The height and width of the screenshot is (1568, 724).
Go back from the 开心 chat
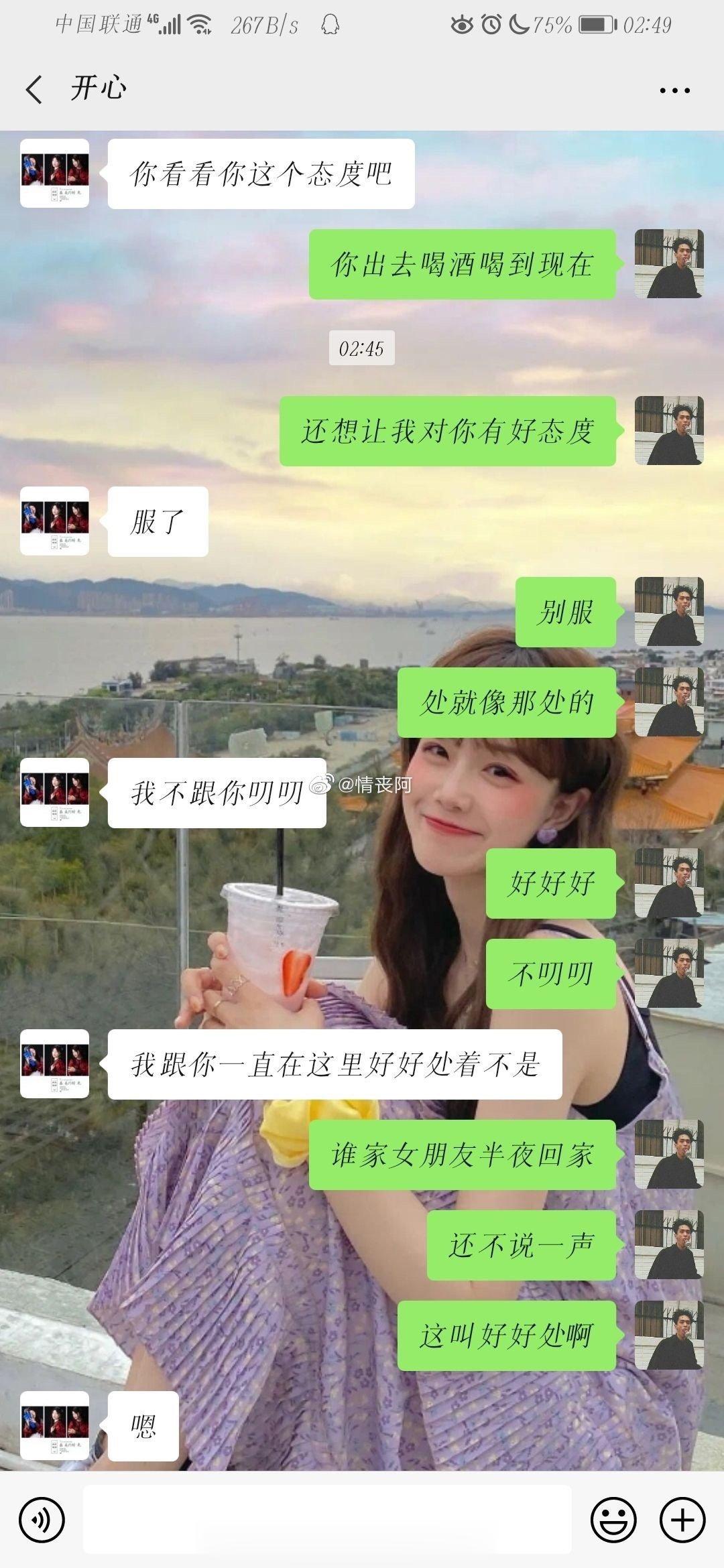35,89
